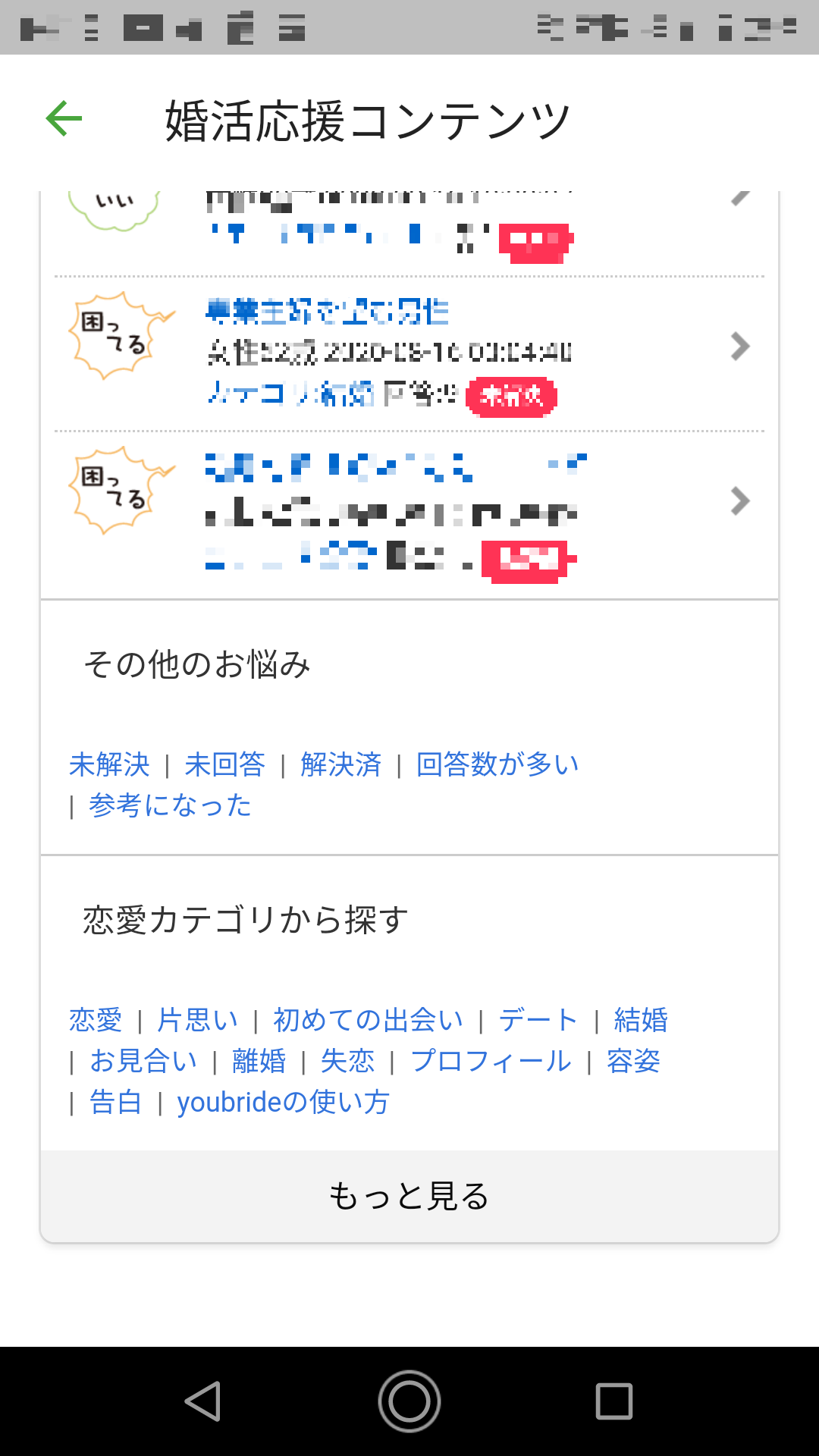819x1456 pixels.
Task: View 失恋 category posts
Action: pyautogui.click(x=347, y=1061)
